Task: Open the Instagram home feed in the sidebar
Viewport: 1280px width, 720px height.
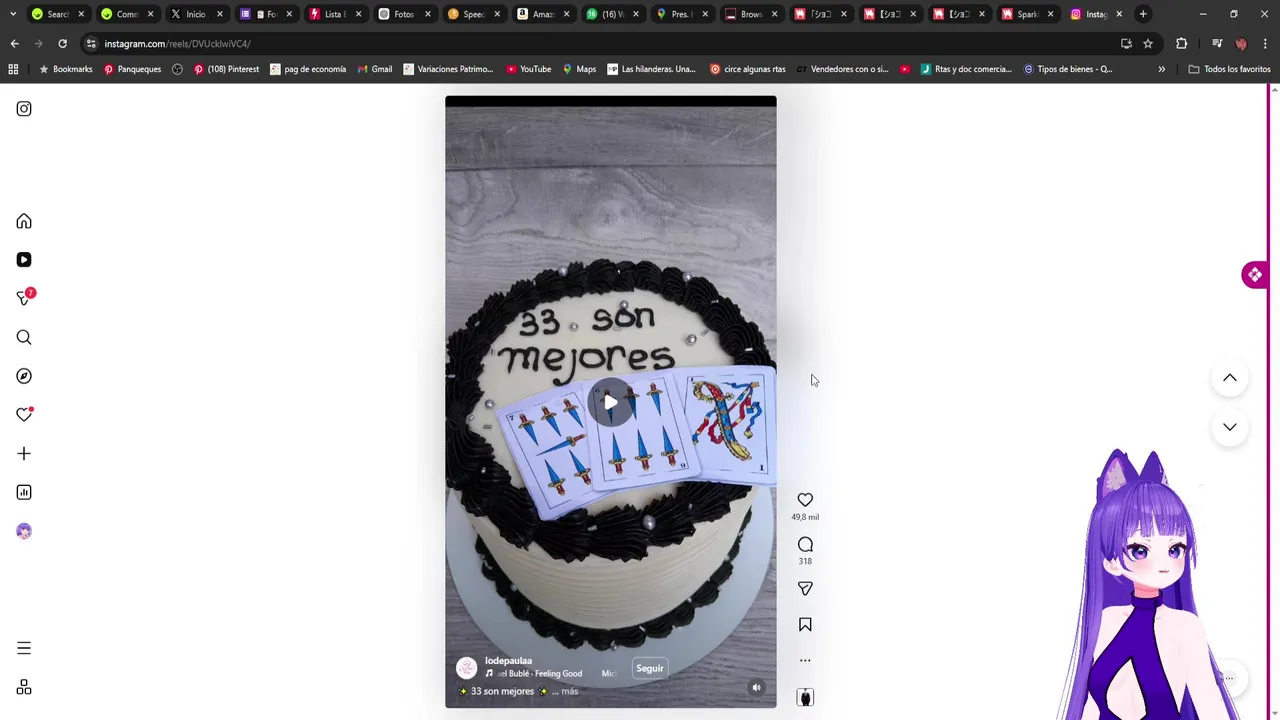Action: 24,221
